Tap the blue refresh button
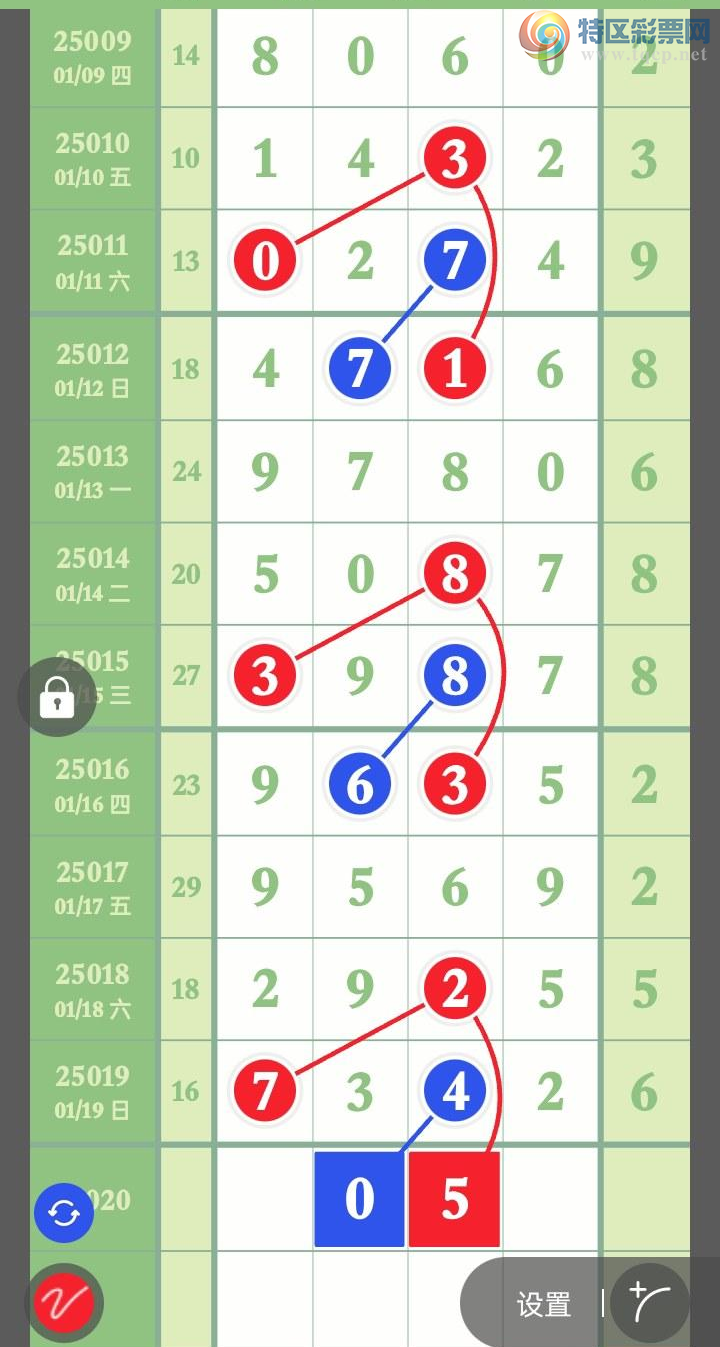Image resolution: width=720 pixels, height=1347 pixels. tap(64, 1213)
